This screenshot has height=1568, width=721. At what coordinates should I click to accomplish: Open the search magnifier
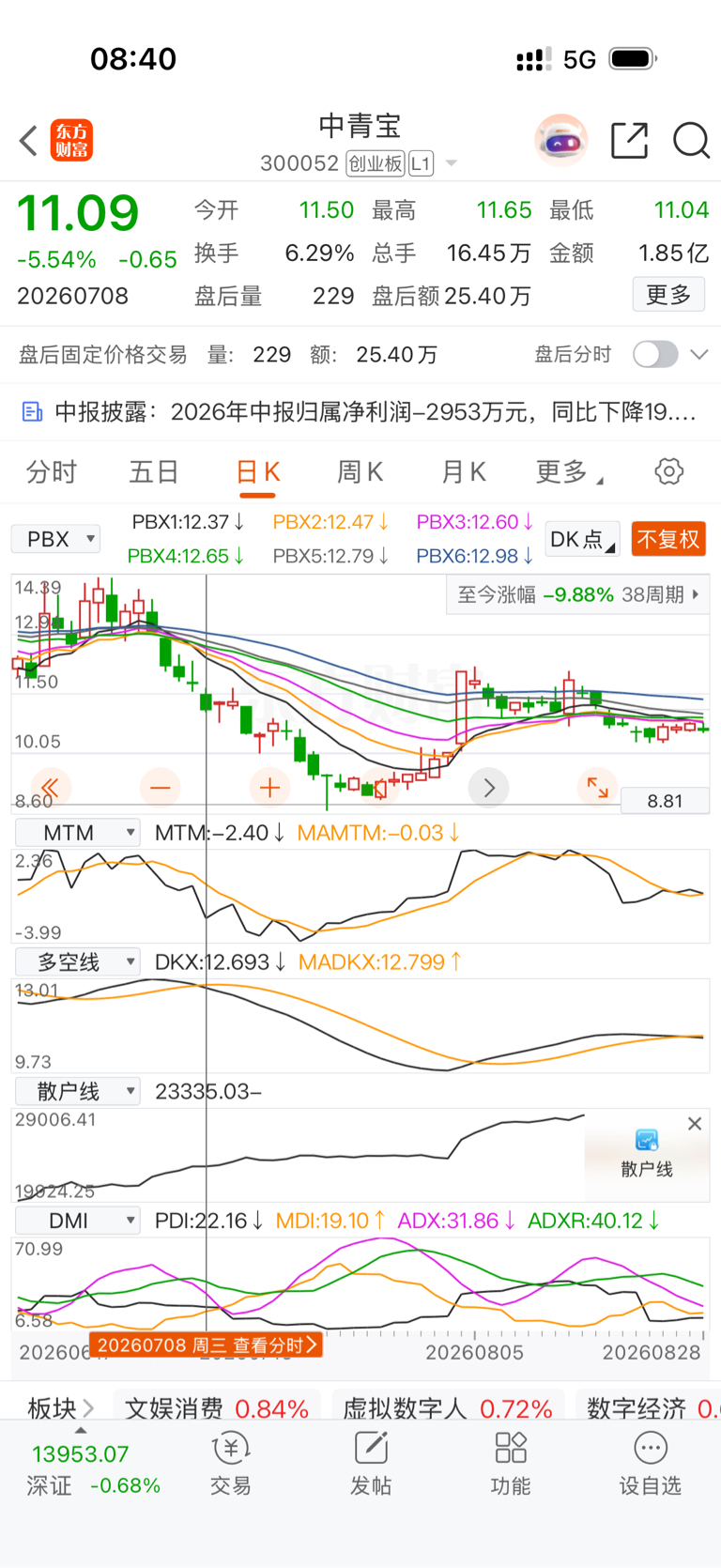[691, 141]
